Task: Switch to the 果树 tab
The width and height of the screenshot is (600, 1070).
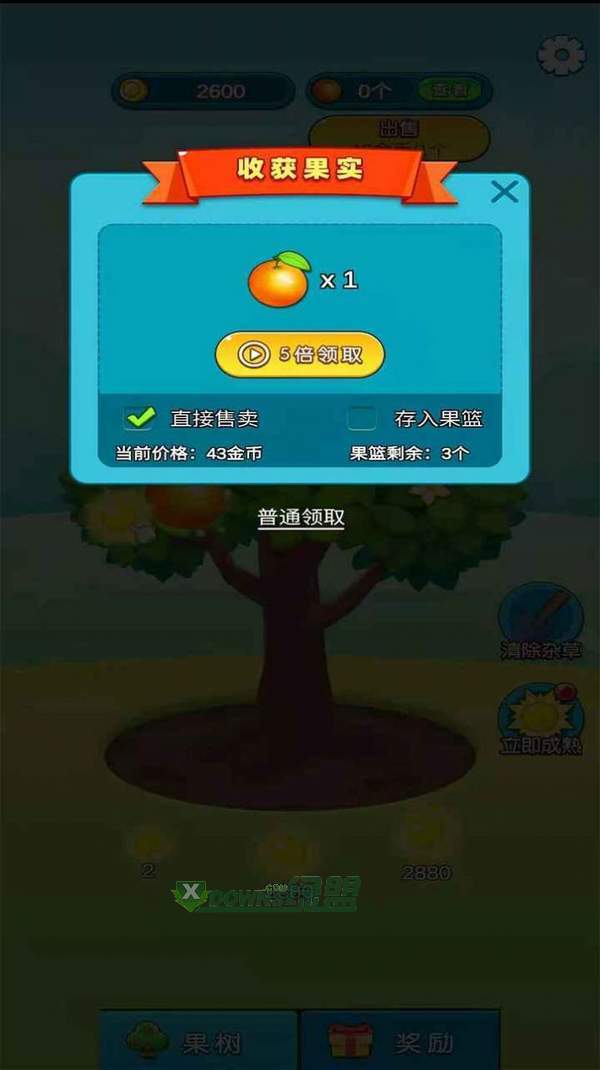Action: 199,1042
